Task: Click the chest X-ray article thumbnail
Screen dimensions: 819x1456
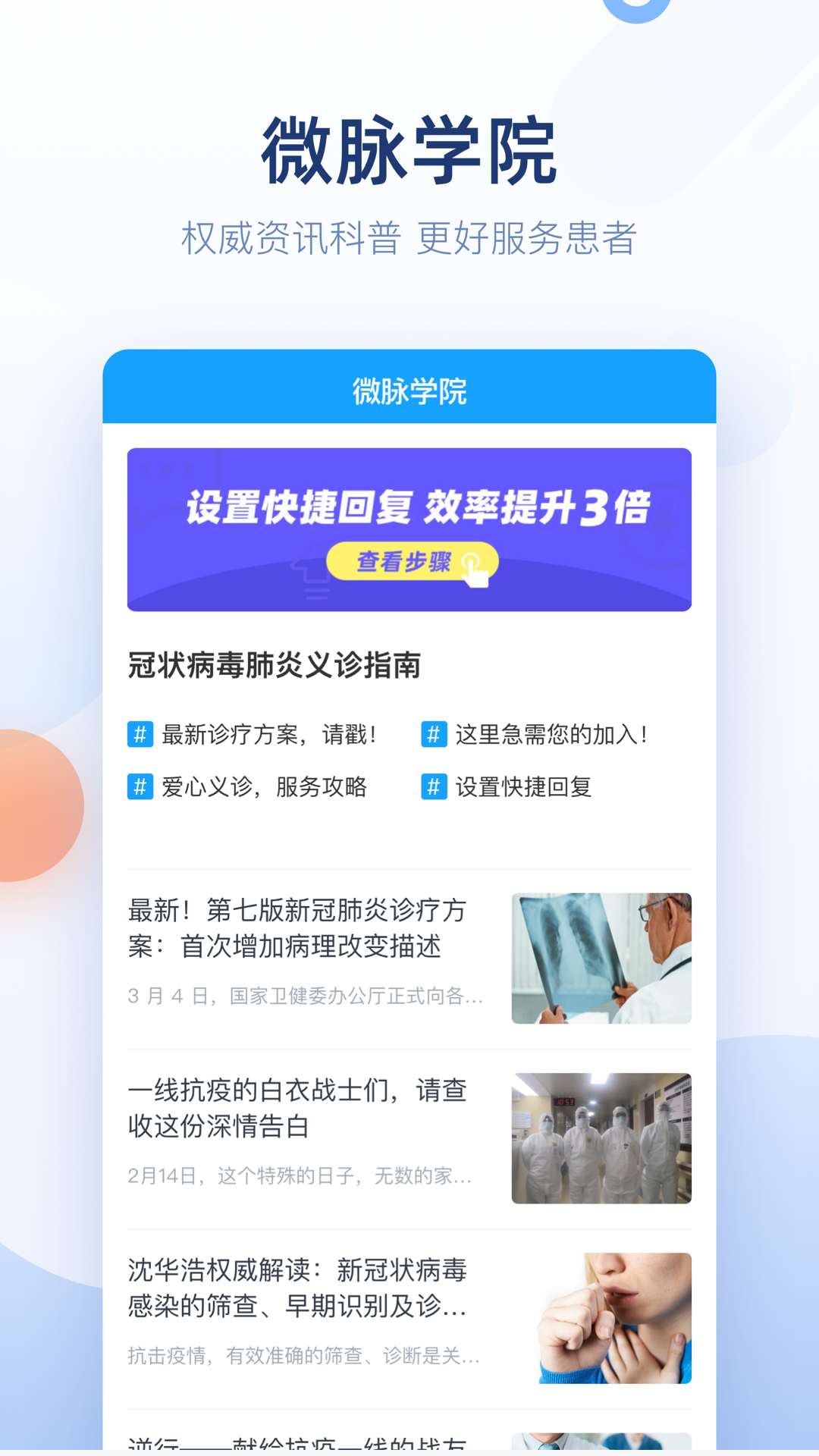Action: pyautogui.click(x=601, y=958)
